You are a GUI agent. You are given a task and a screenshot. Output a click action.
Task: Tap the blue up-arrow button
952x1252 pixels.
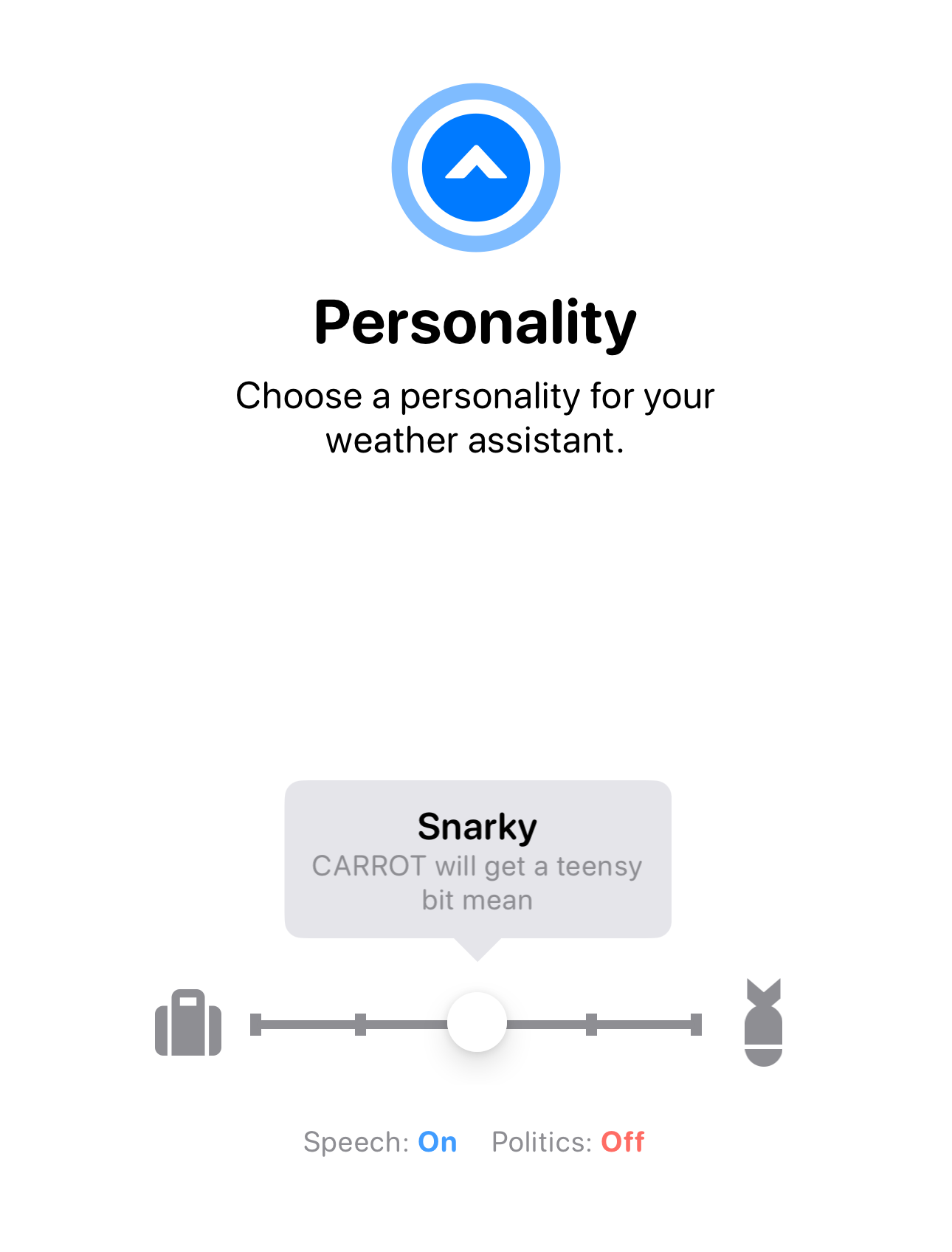point(476,168)
